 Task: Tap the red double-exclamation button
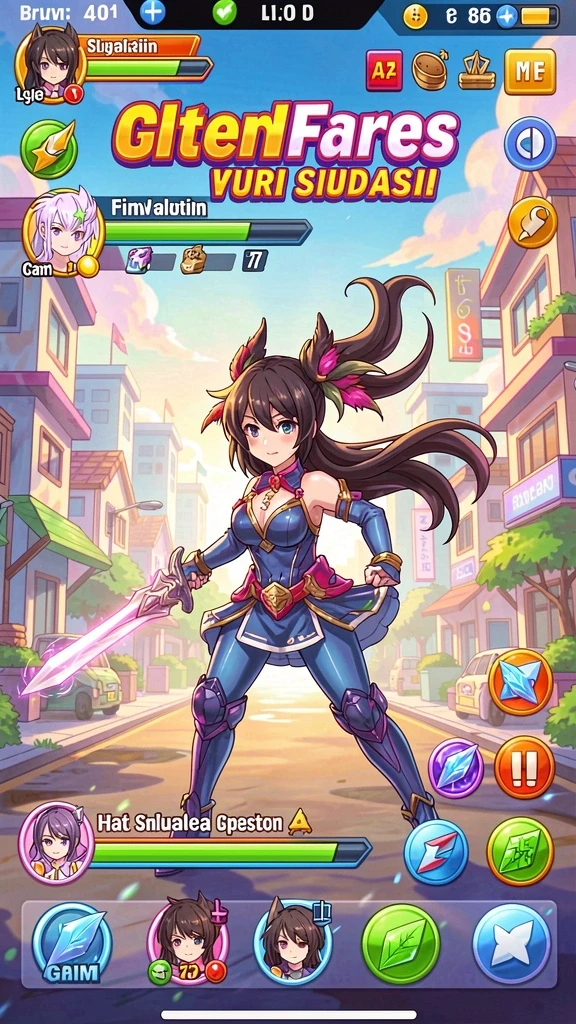(x=524, y=767)
